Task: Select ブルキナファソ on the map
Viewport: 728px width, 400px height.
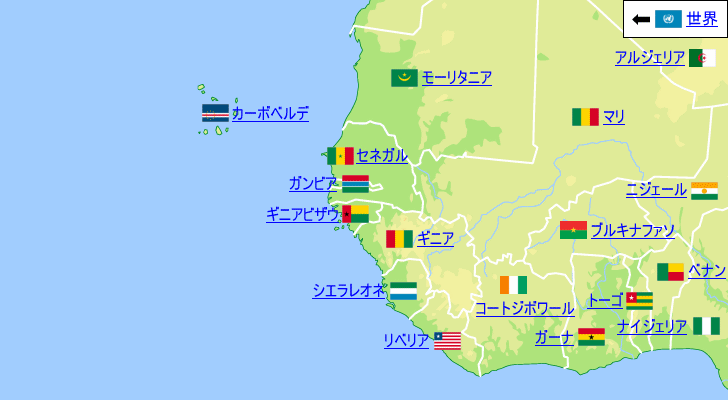Action: (x=632, y=229)
